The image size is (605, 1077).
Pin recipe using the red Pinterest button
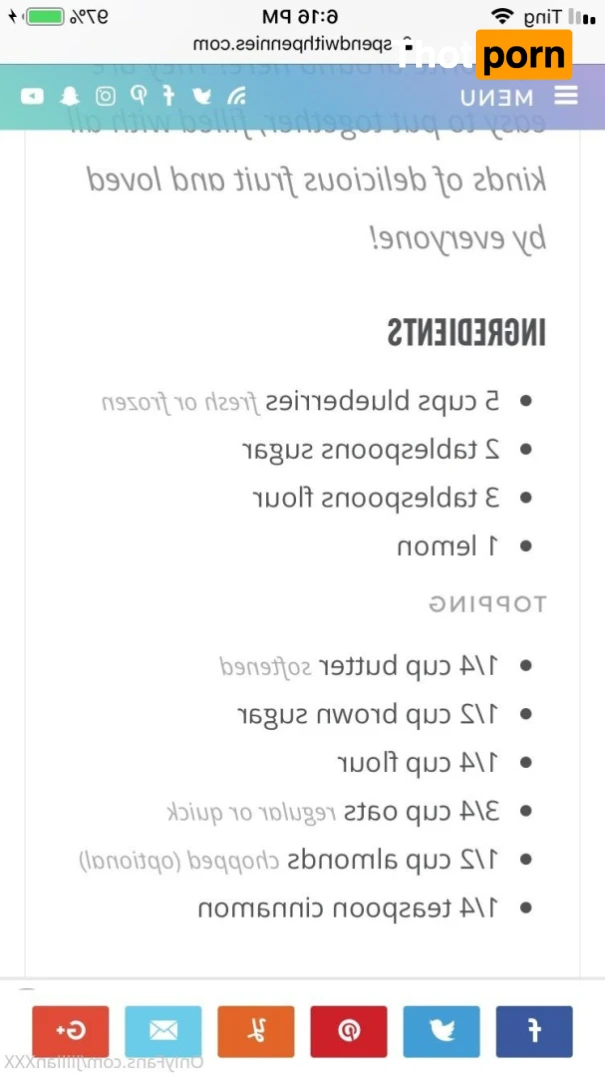point(348,1031)
